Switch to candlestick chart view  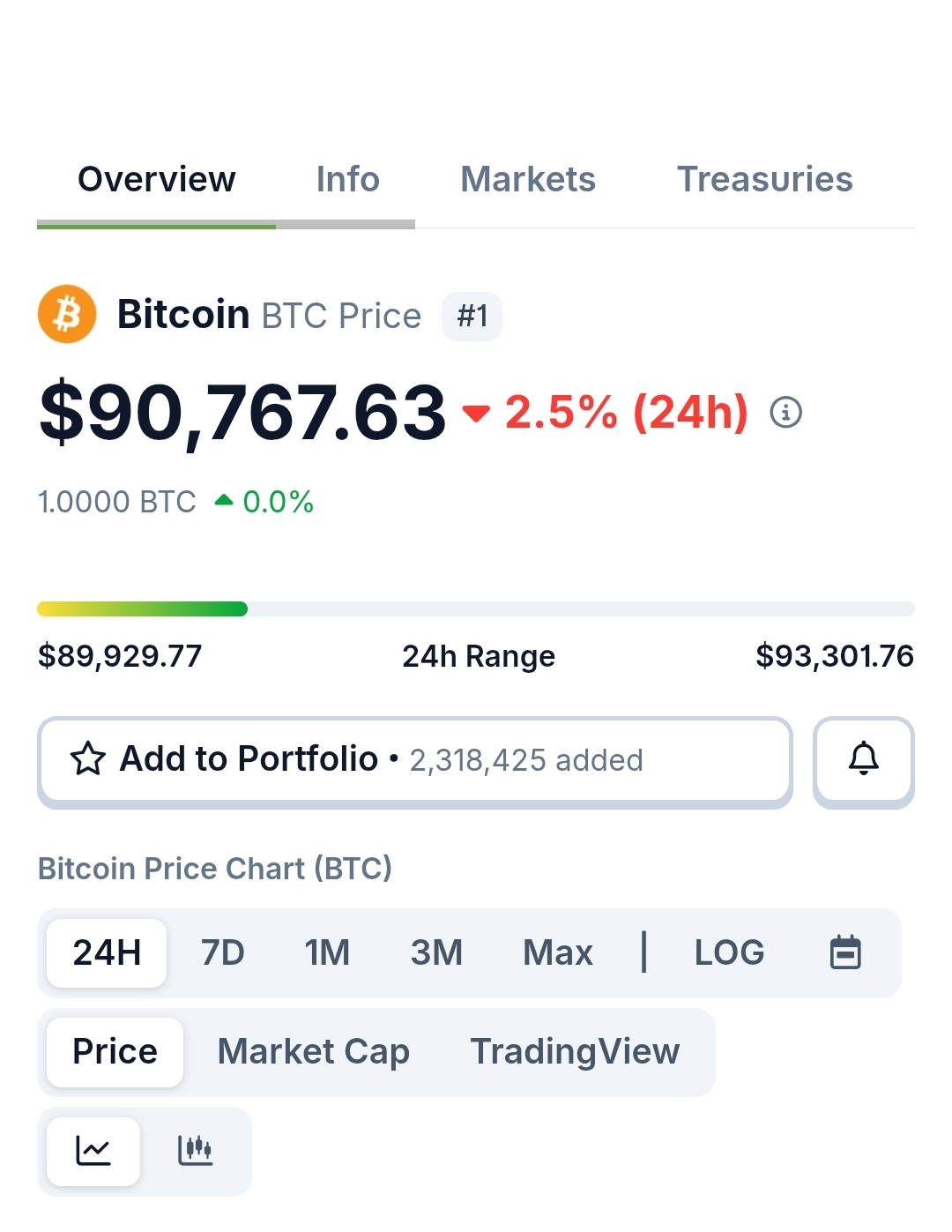[x=195, y=1151]
